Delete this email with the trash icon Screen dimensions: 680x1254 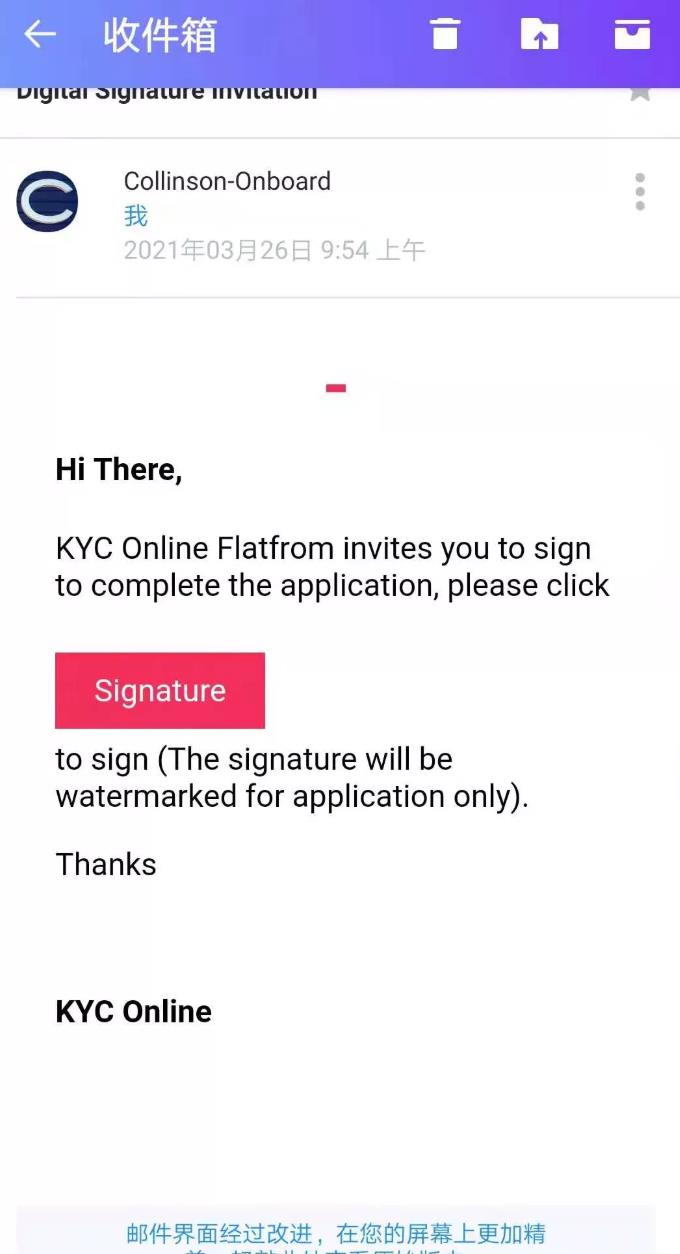click(445, 34)
